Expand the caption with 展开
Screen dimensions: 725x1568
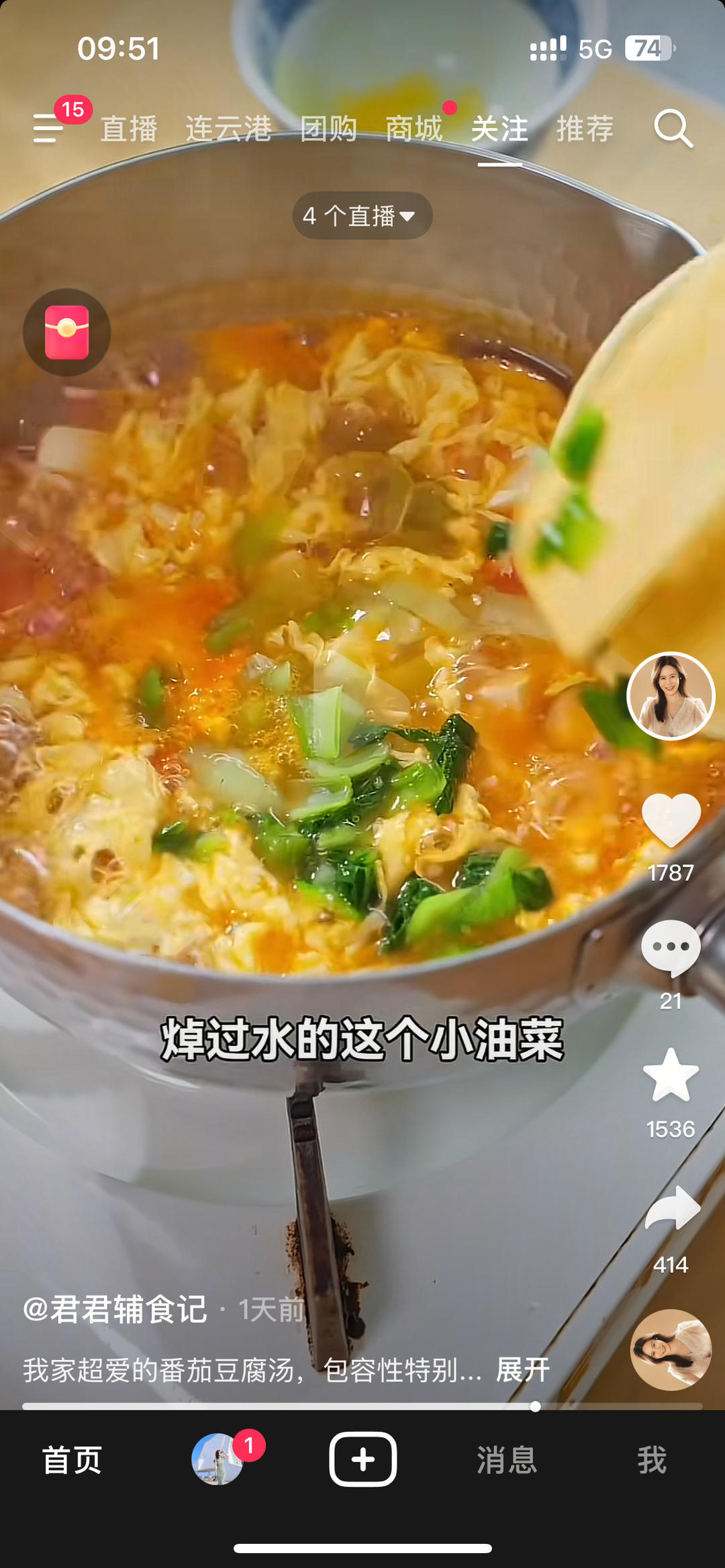(522, 1368)
